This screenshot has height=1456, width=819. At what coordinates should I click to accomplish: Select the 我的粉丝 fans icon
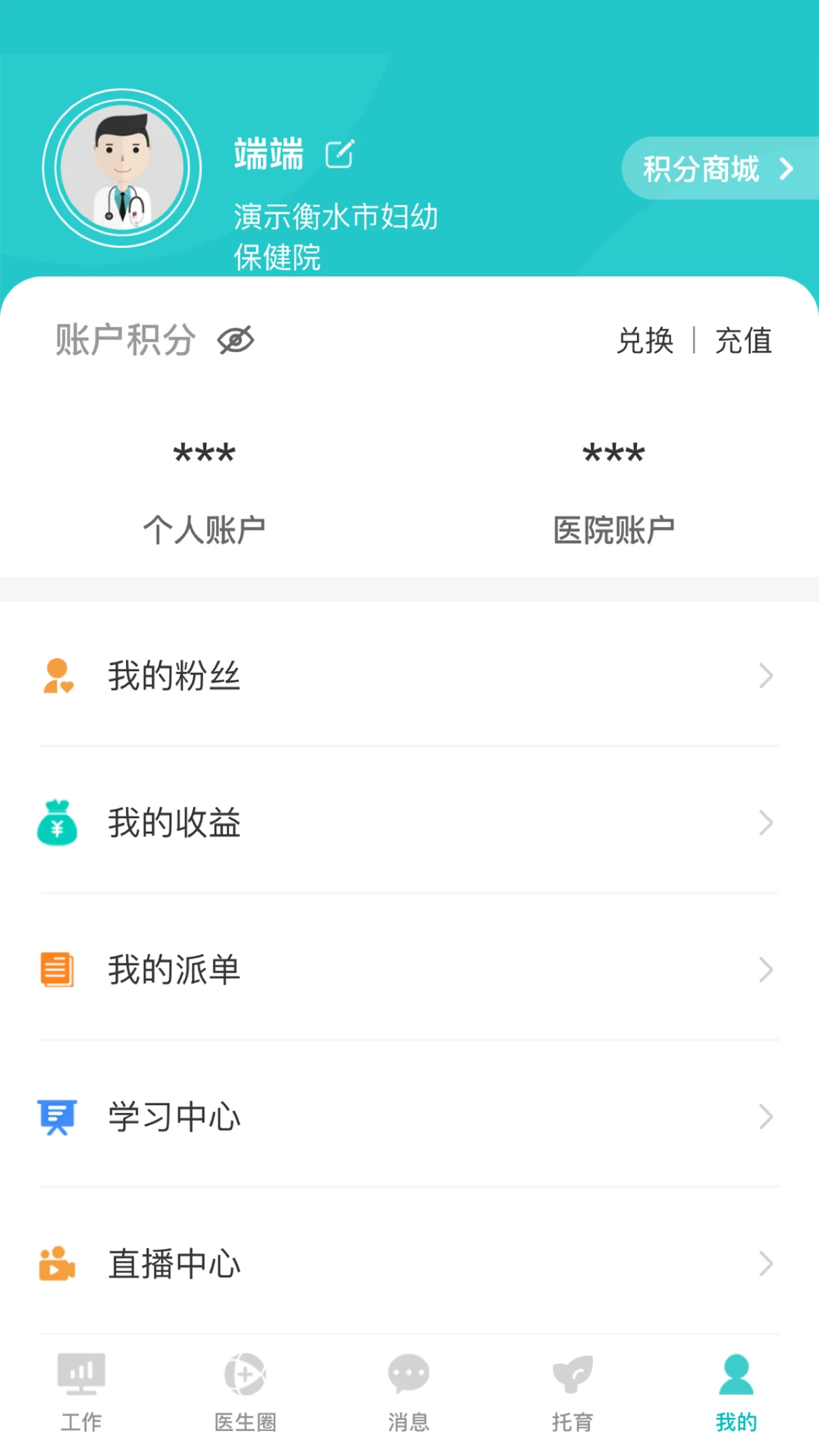57,676
